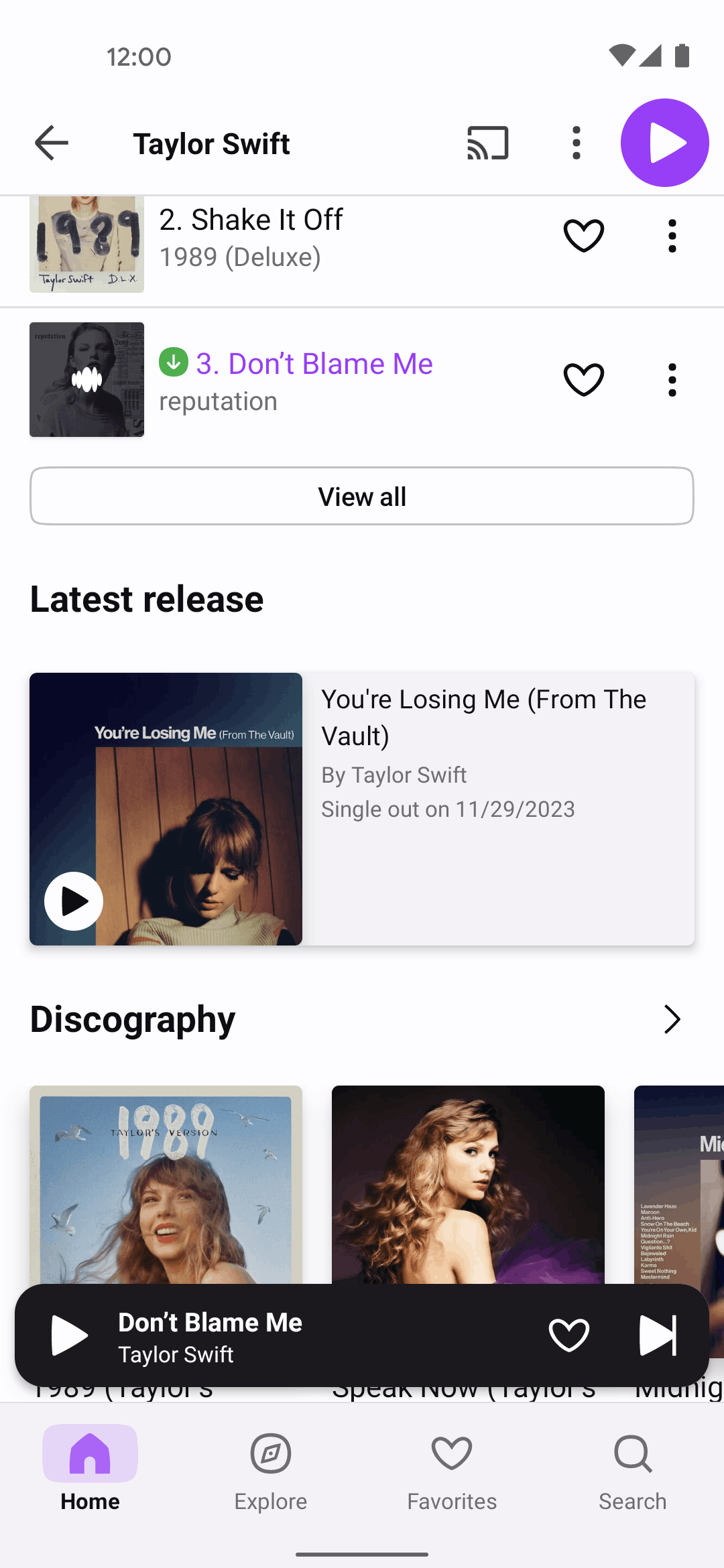
Task: Tap the large purple play button
Action: click(x=664, y=142)
